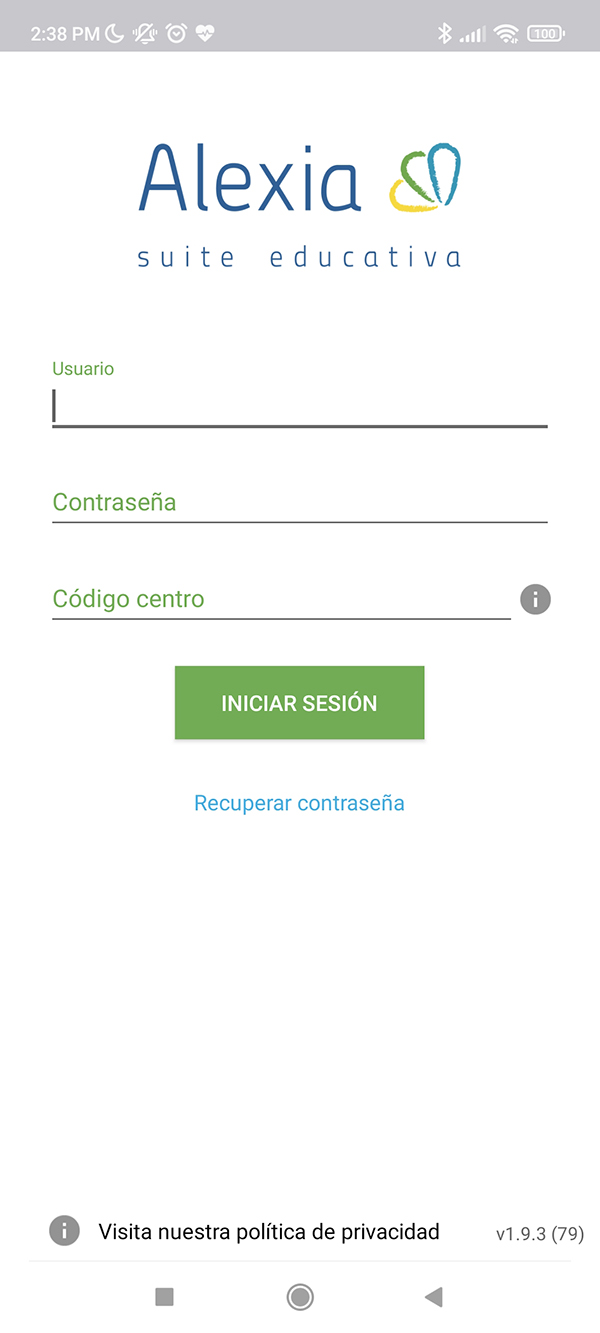Go back with the system back button
This screenshot has height=1333, width=600.
(x=433, y=1297)
